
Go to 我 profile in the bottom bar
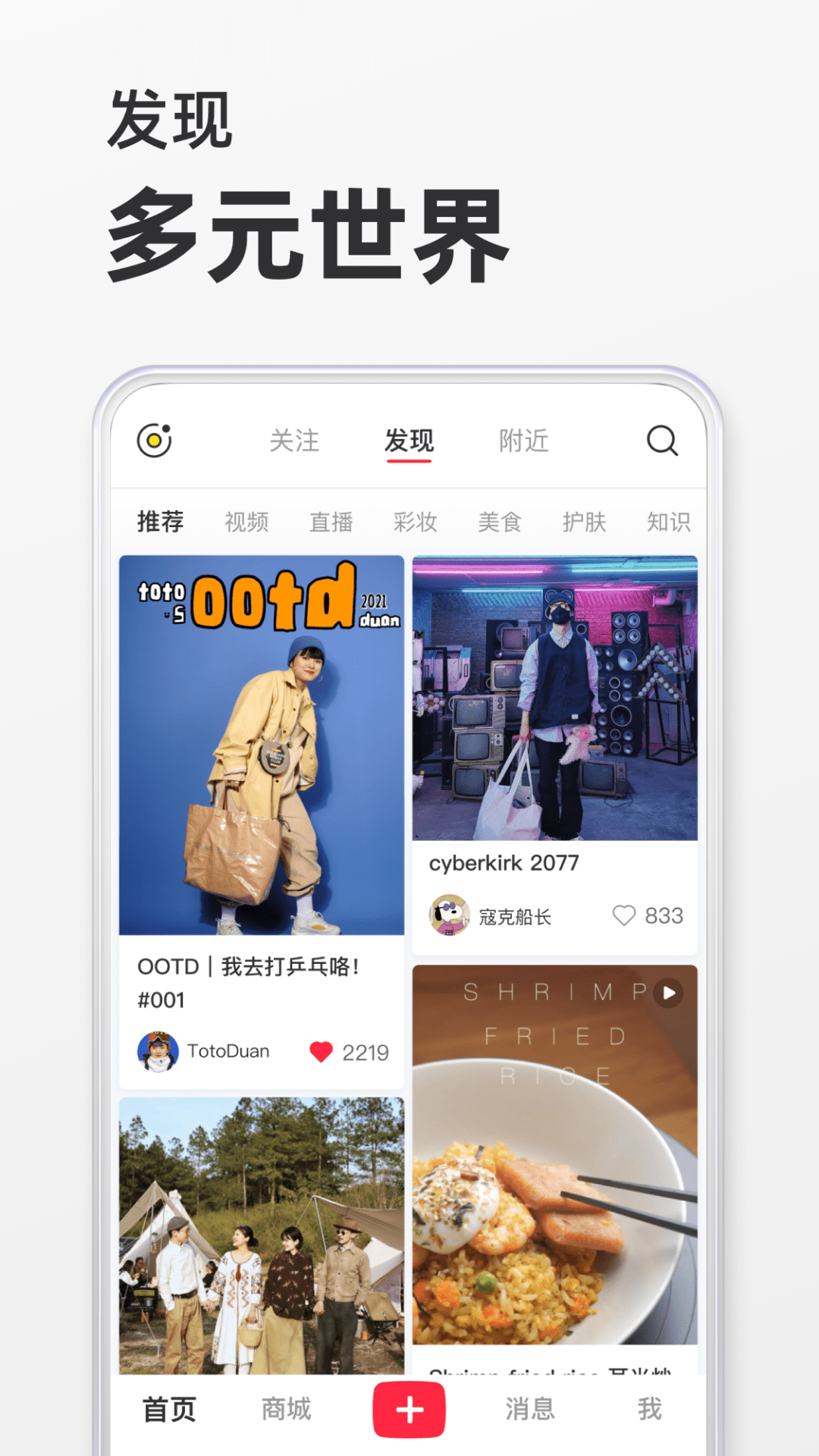[648, 1408]
